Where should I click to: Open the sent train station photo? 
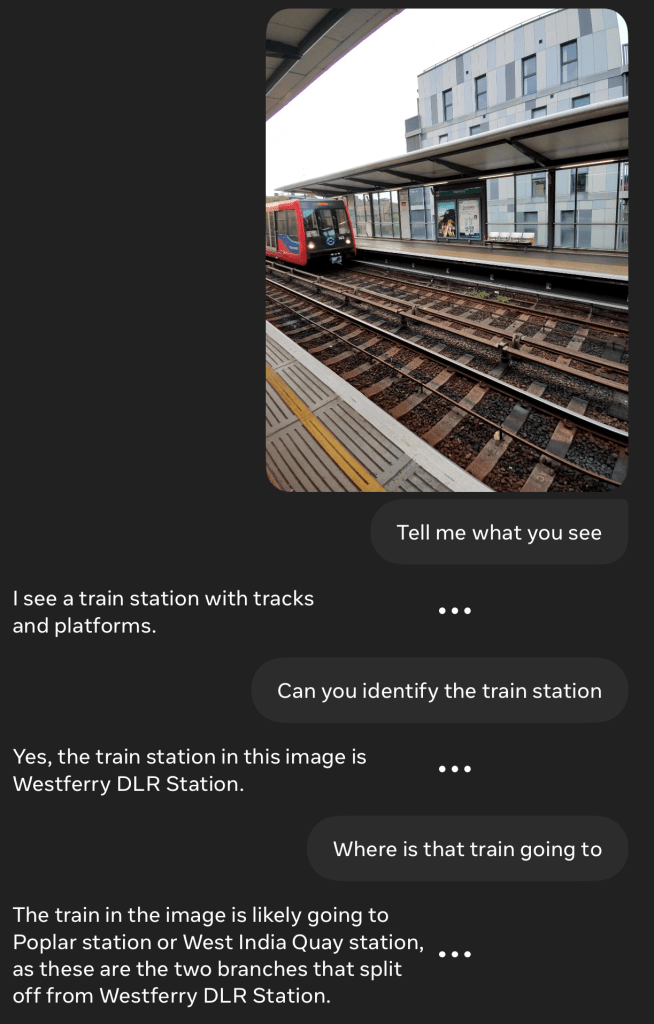(x=446, y=250)
